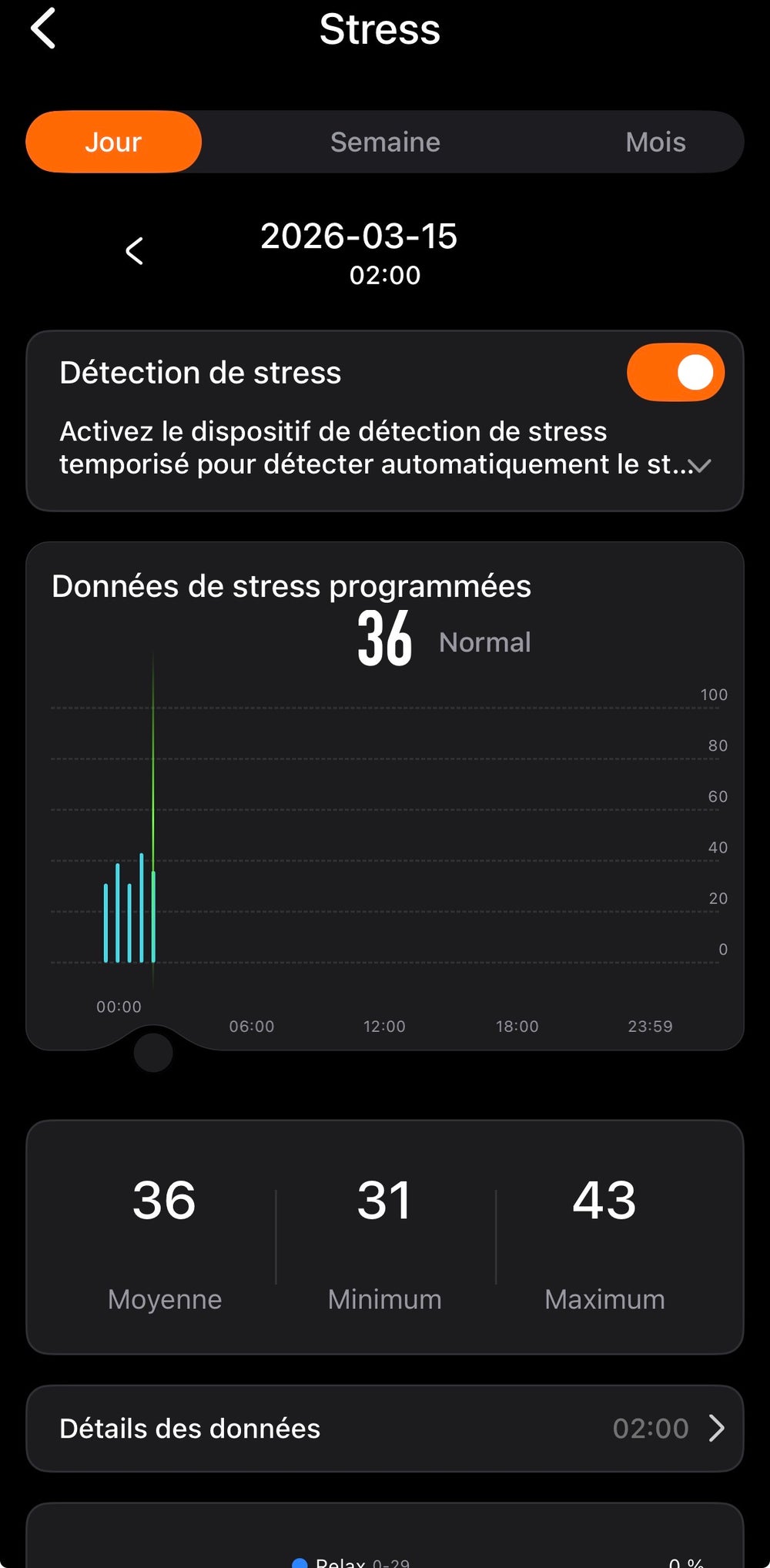Select the chart scrubber handle below 00:00
The image size is (770, 1568).
[x=152, y=1054]
